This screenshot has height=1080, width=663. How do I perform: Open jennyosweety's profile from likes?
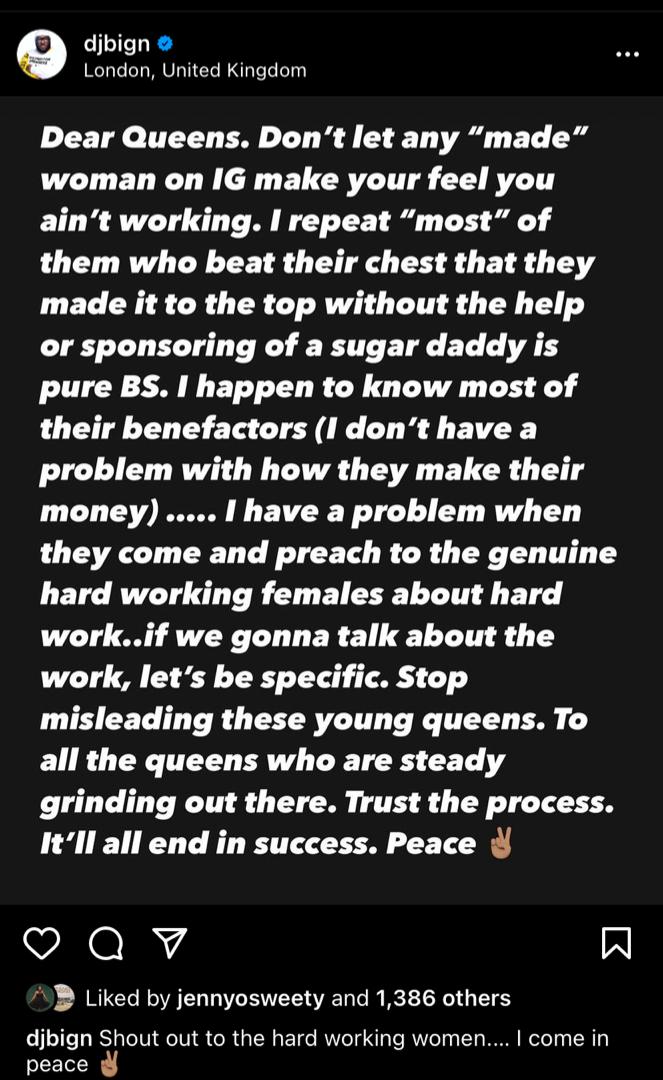point(251,998)
